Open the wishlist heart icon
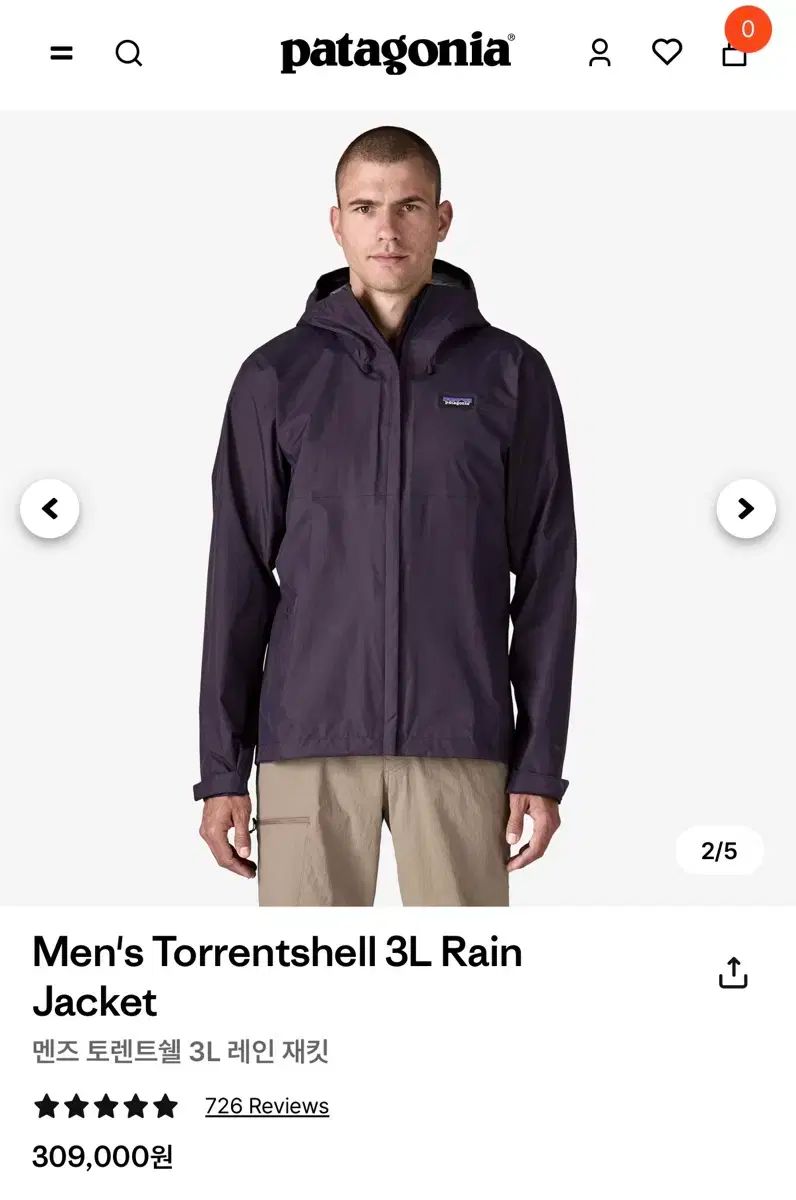This screenshot has width=796, height=1200. click(667, 52)
